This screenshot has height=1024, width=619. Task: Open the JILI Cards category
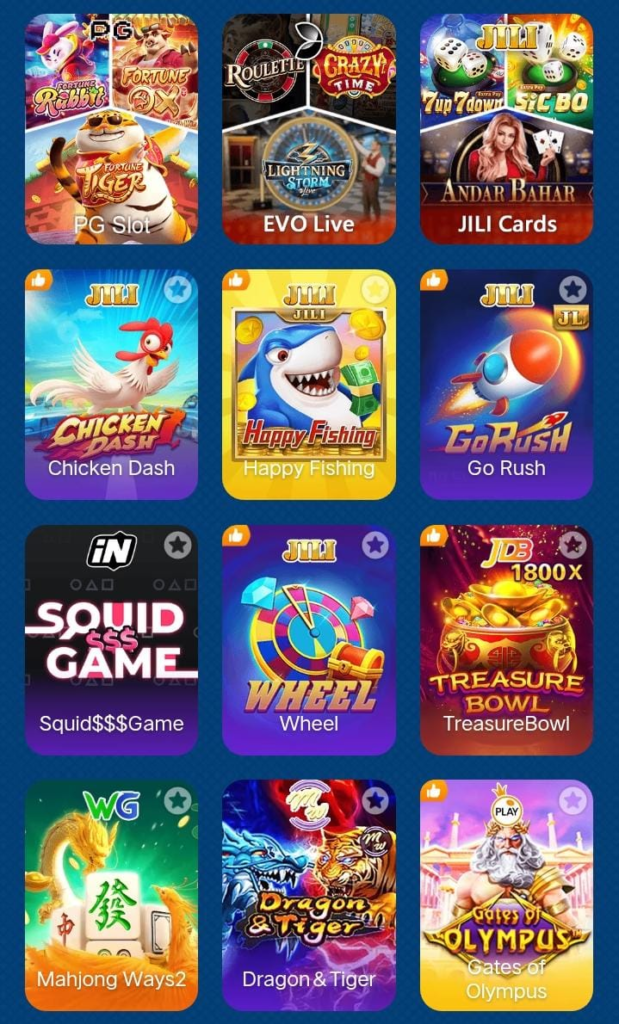coord(506,129)
